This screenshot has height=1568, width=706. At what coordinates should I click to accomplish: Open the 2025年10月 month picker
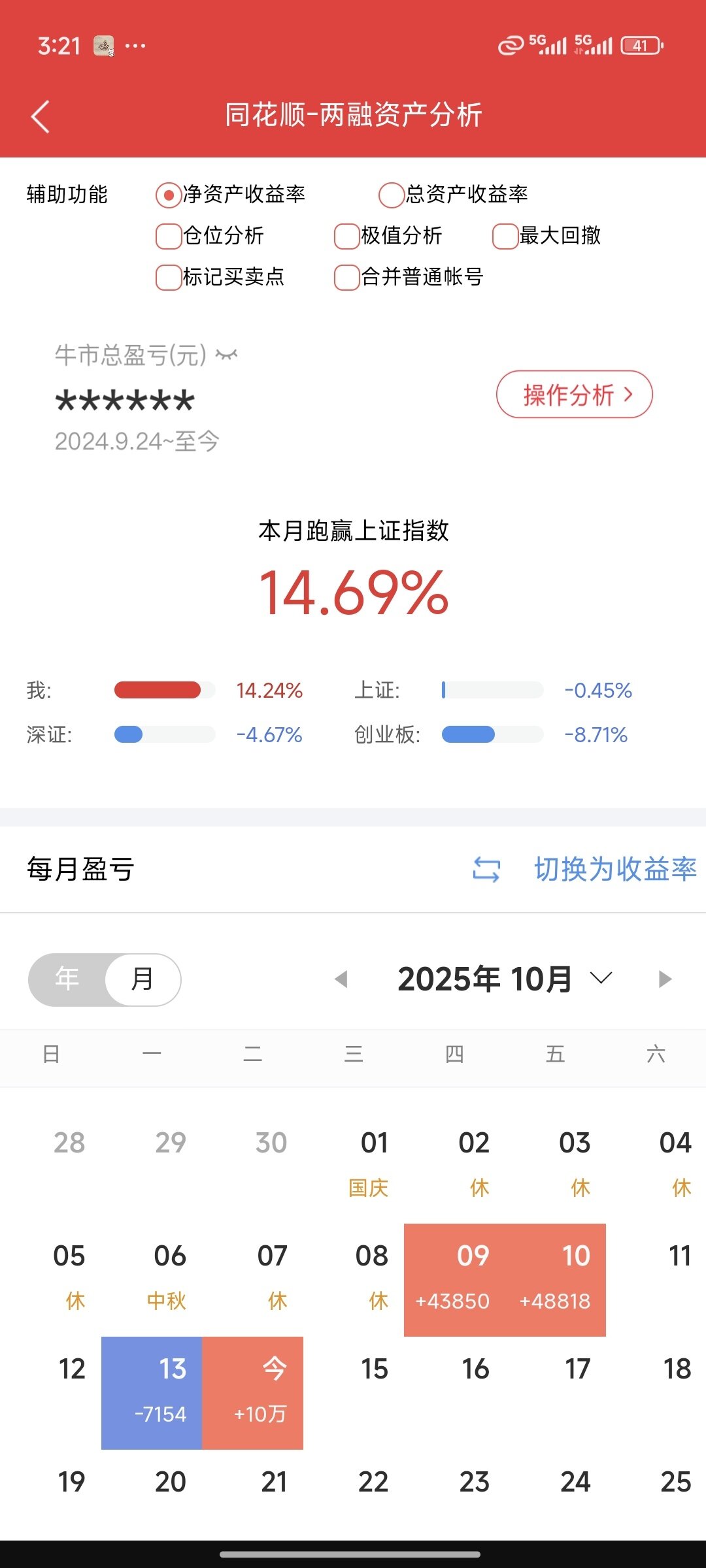pos(505,979)
